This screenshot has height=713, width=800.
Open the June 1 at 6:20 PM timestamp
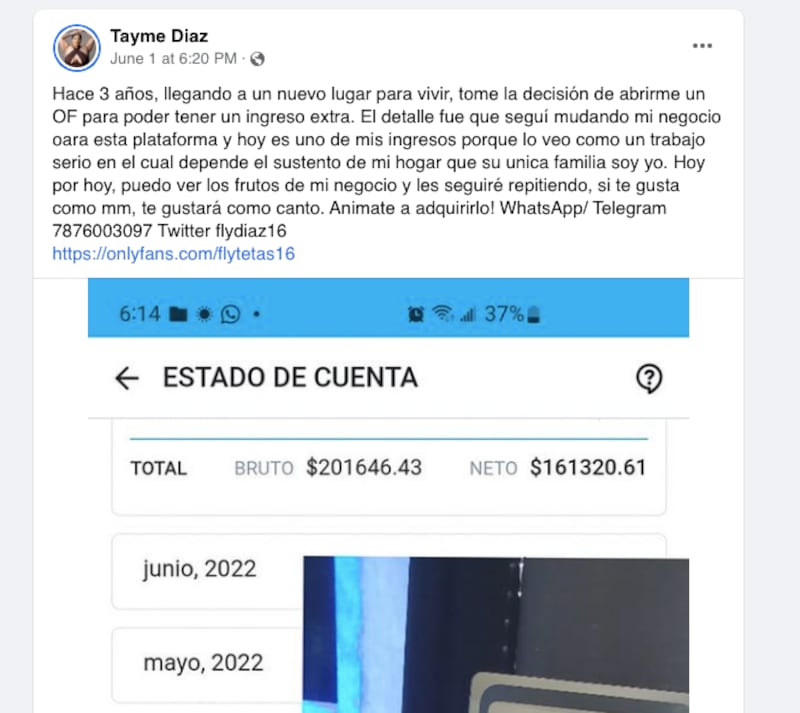[x=173, y=59]
